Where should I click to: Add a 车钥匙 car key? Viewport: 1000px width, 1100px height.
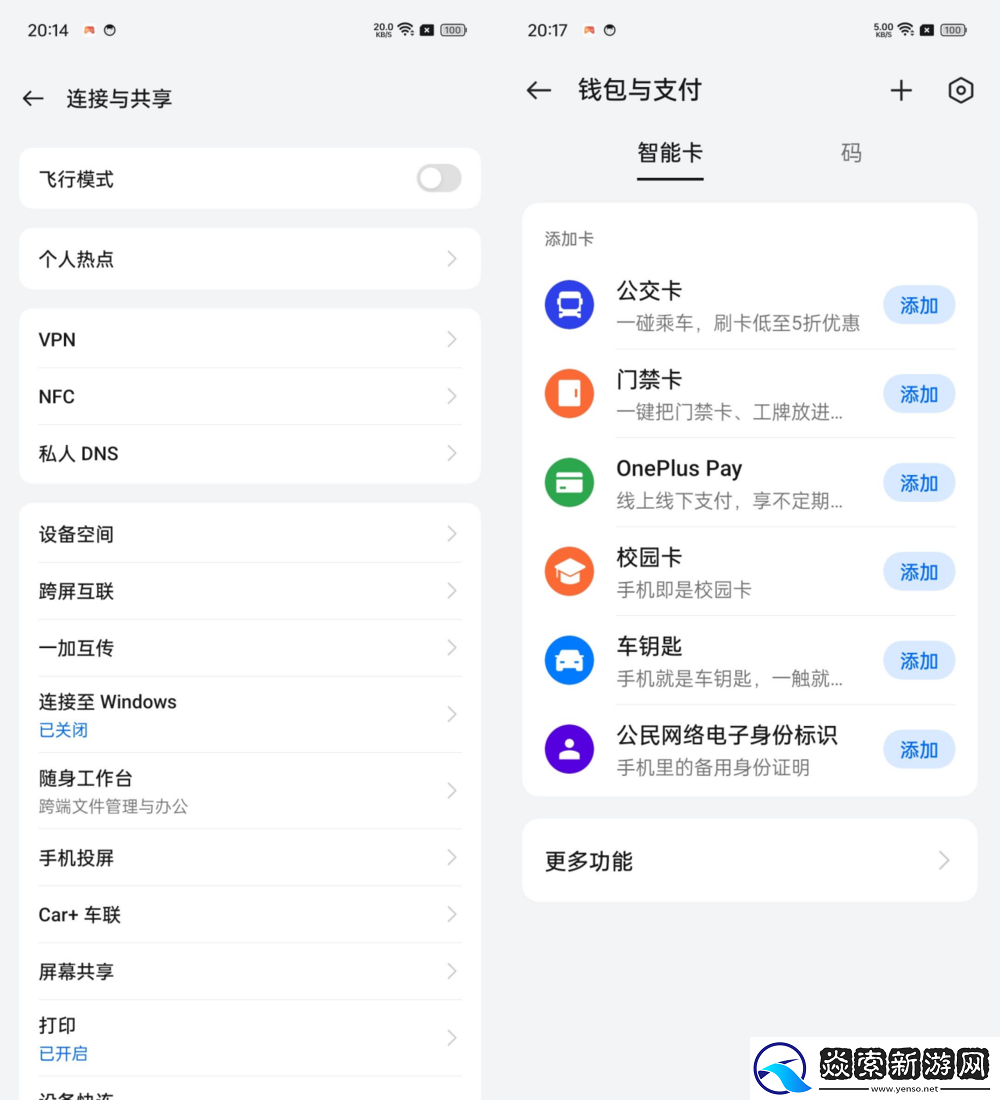(918, 661)
